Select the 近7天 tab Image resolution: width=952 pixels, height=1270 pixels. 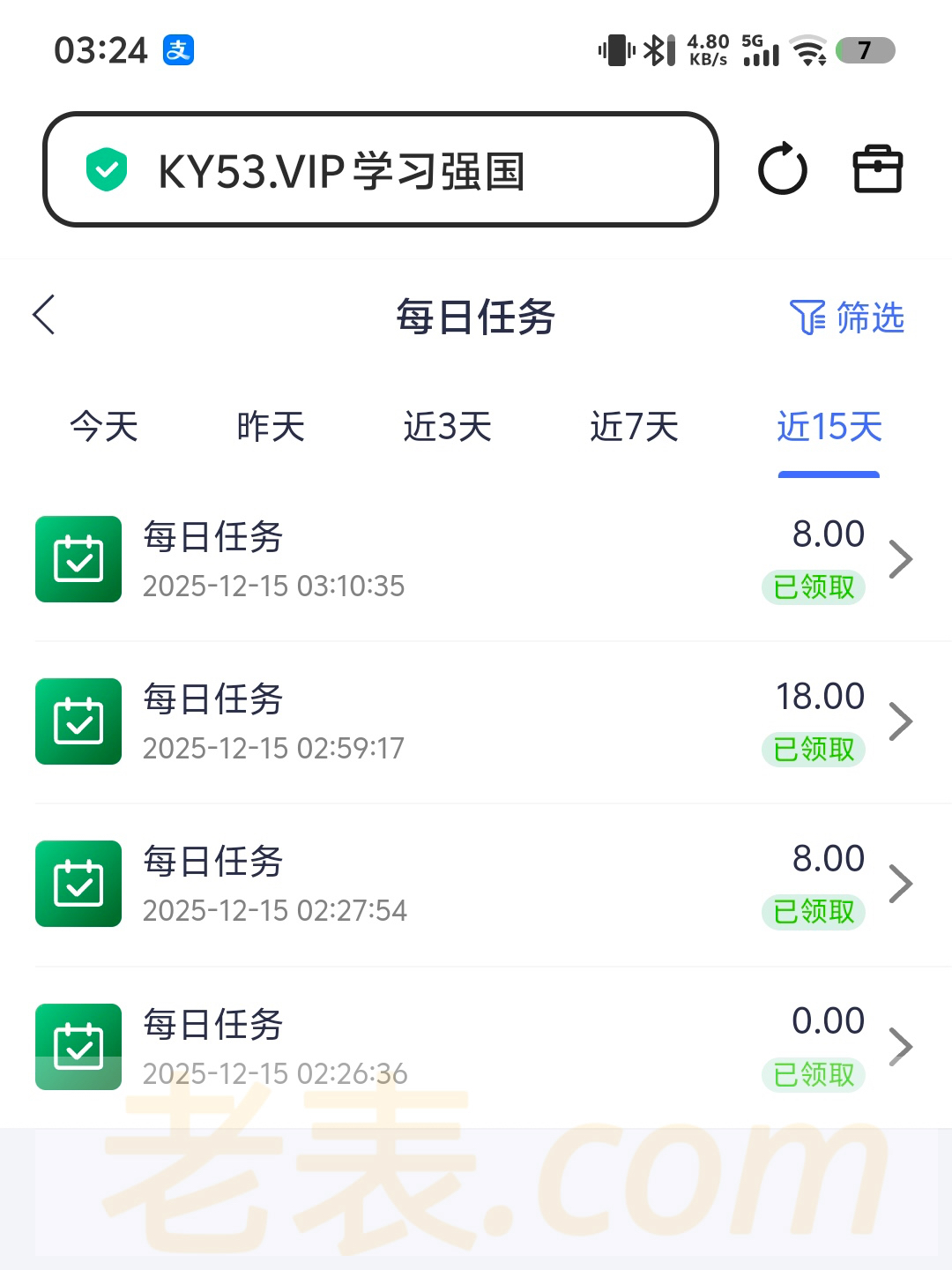click(634, 427)
